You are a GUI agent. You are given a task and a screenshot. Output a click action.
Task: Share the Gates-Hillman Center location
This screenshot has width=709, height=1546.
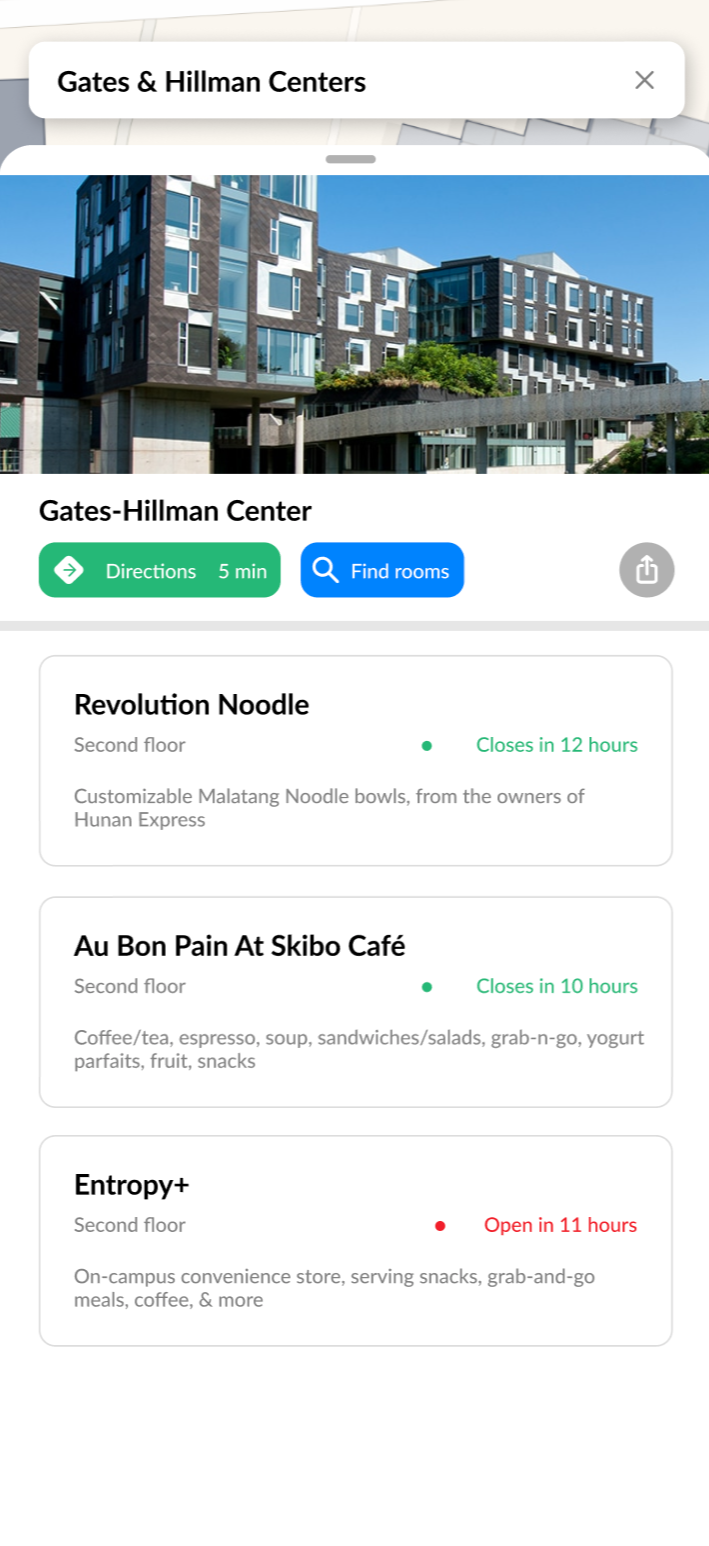coord(647,570)
